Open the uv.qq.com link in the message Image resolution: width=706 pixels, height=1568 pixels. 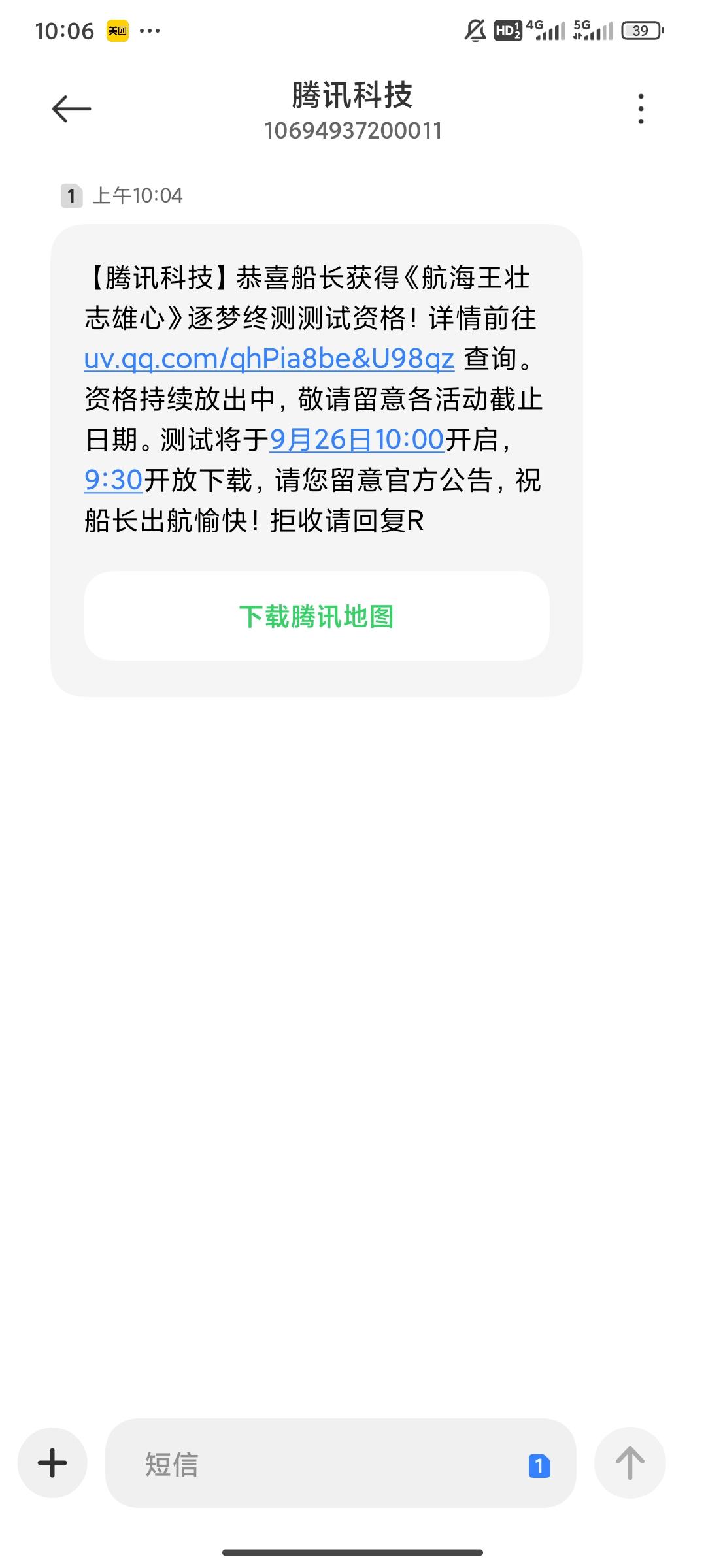pos(269,359)
